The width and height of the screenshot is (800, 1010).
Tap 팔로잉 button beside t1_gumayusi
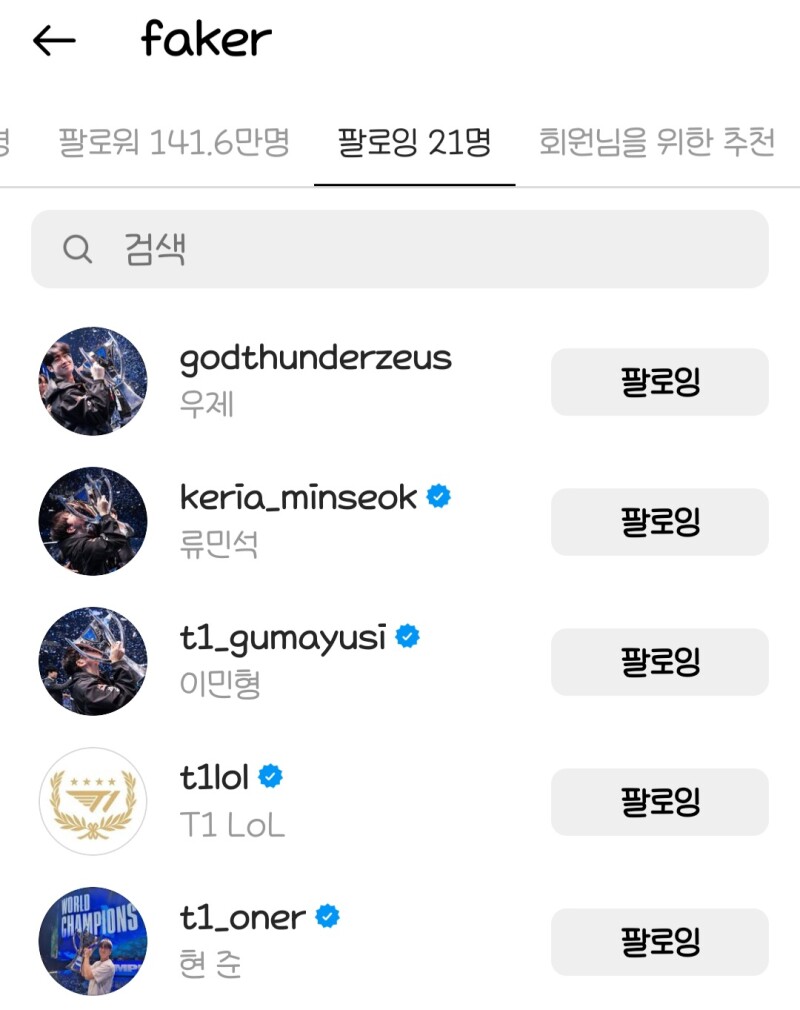(659, 662)
